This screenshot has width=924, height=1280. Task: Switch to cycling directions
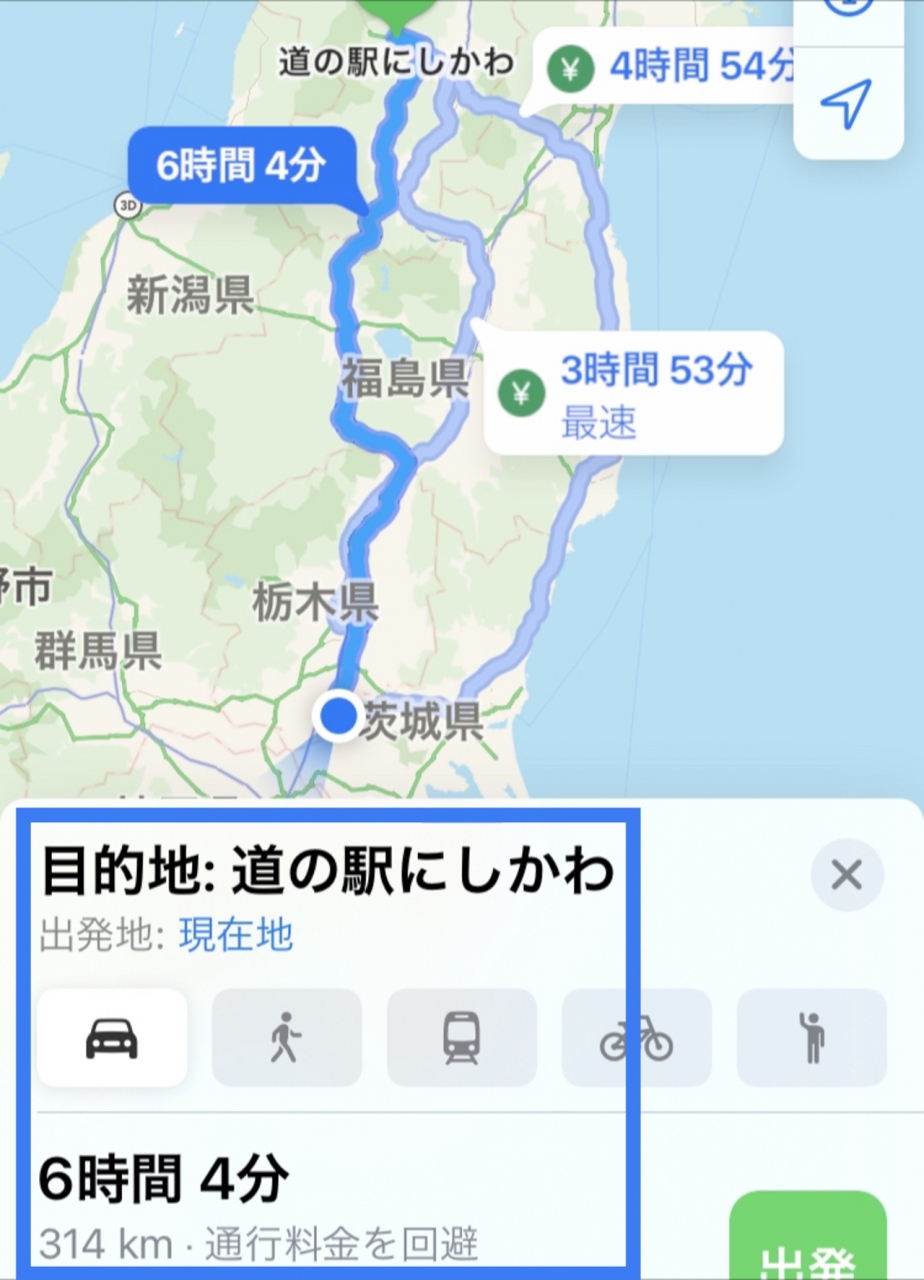637,1038
